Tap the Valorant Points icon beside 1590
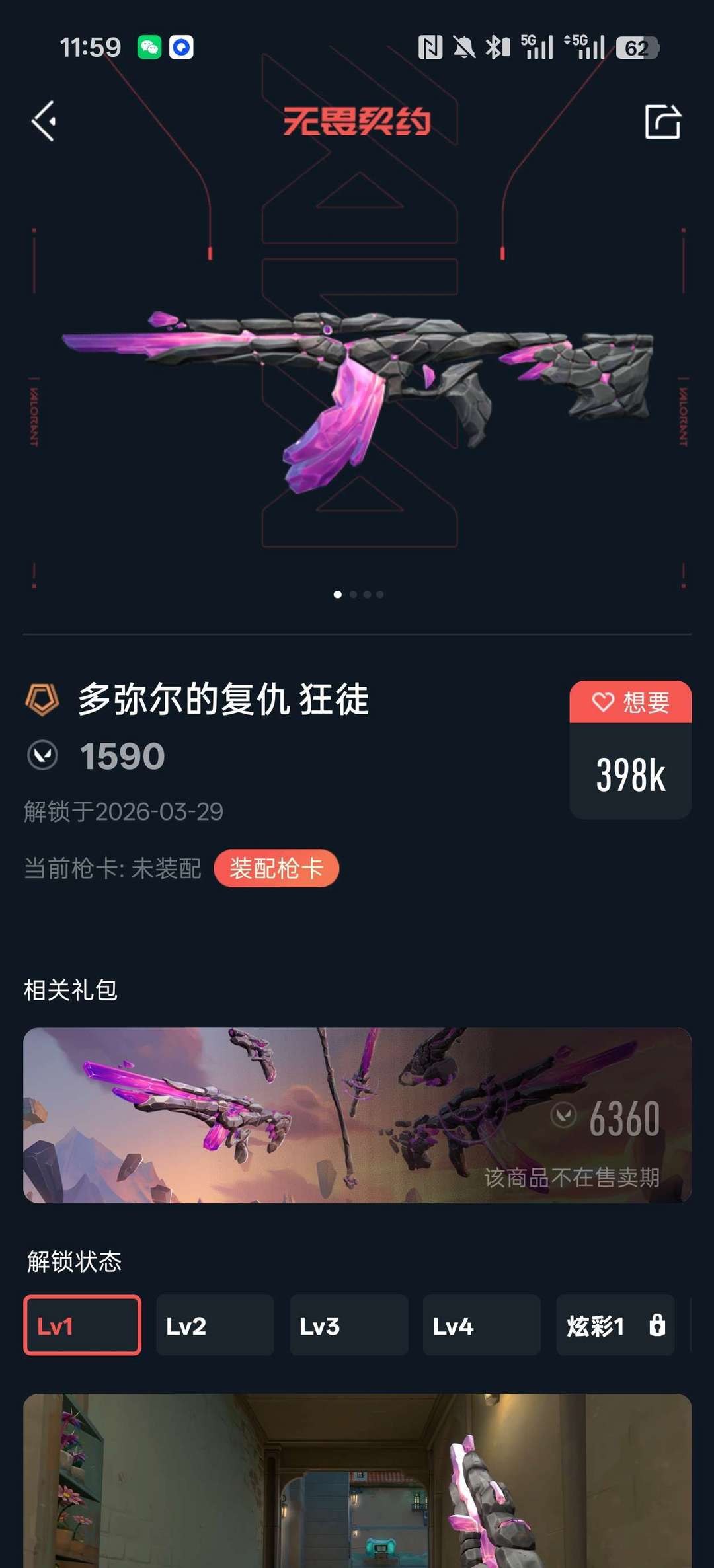The height and width of the screenshot is (1568, 714). 42,757
